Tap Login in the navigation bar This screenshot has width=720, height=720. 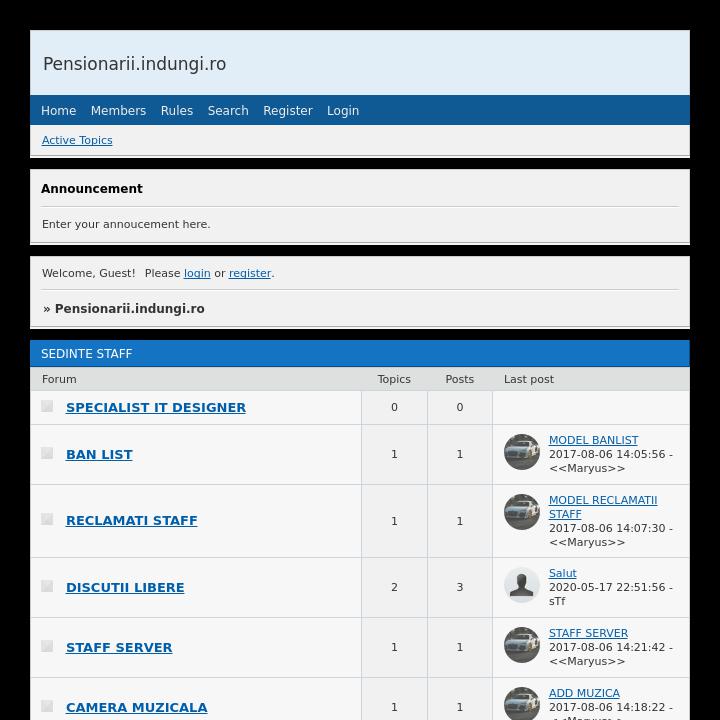coord(343,111)
